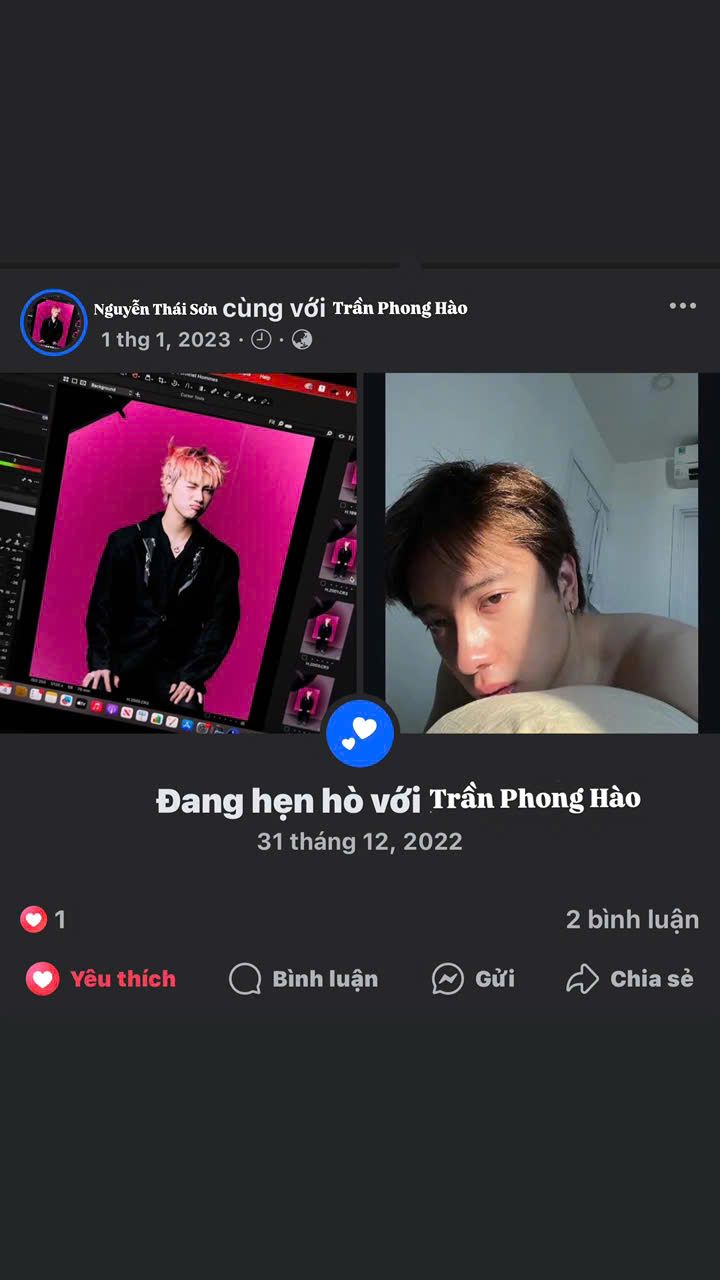View the selfie photo on the right

541,552
